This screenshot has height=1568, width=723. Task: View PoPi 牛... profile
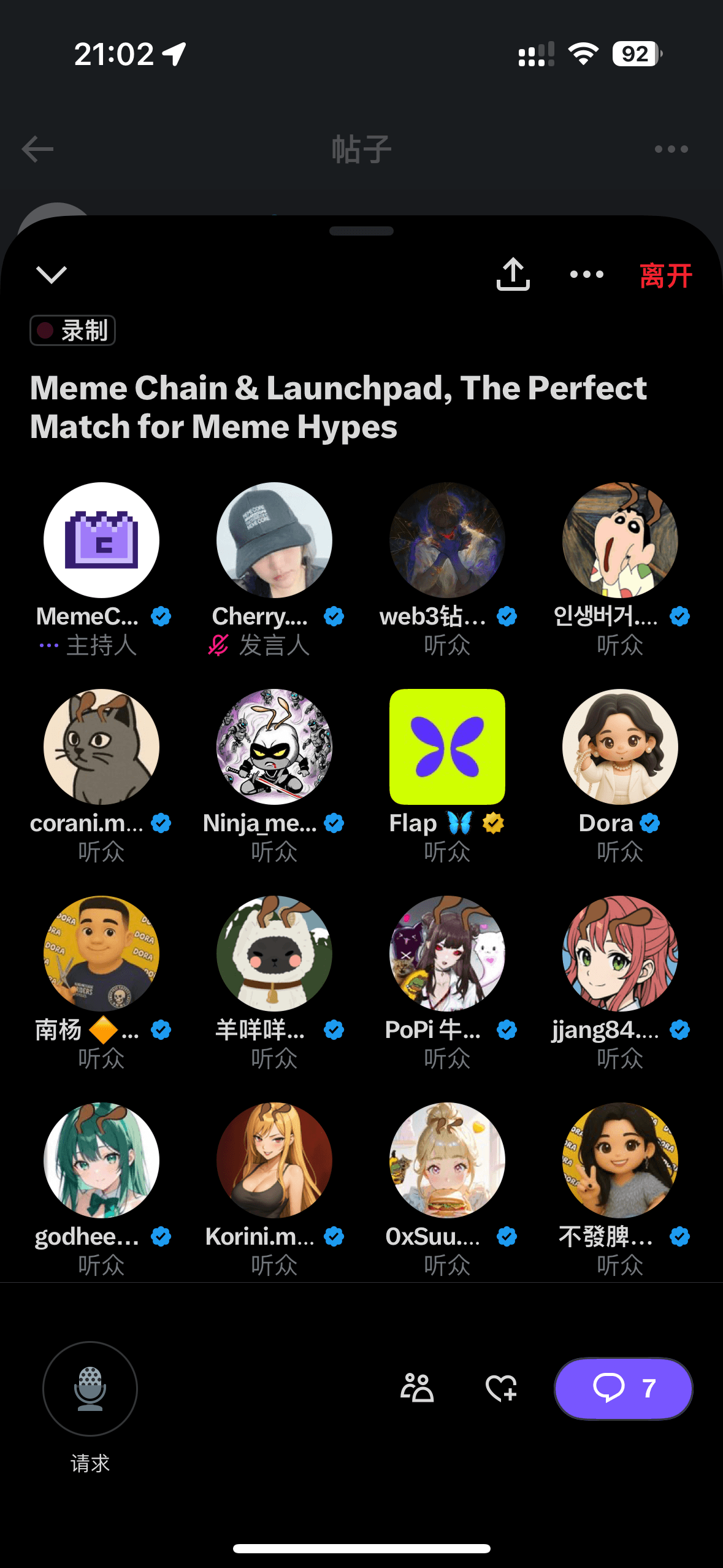[447, 953]
